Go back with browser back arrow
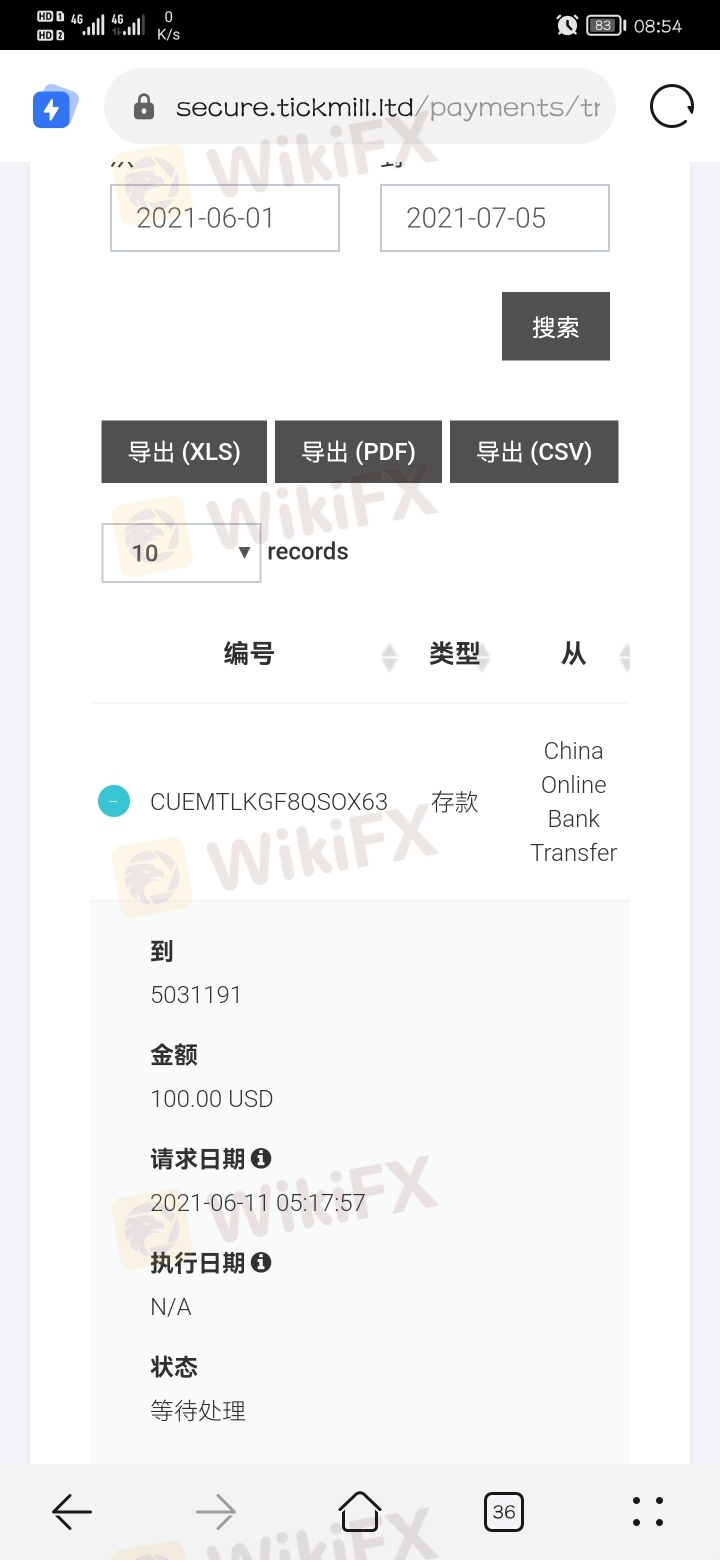The image size is (720, 1560). (x=72, y=1511)
